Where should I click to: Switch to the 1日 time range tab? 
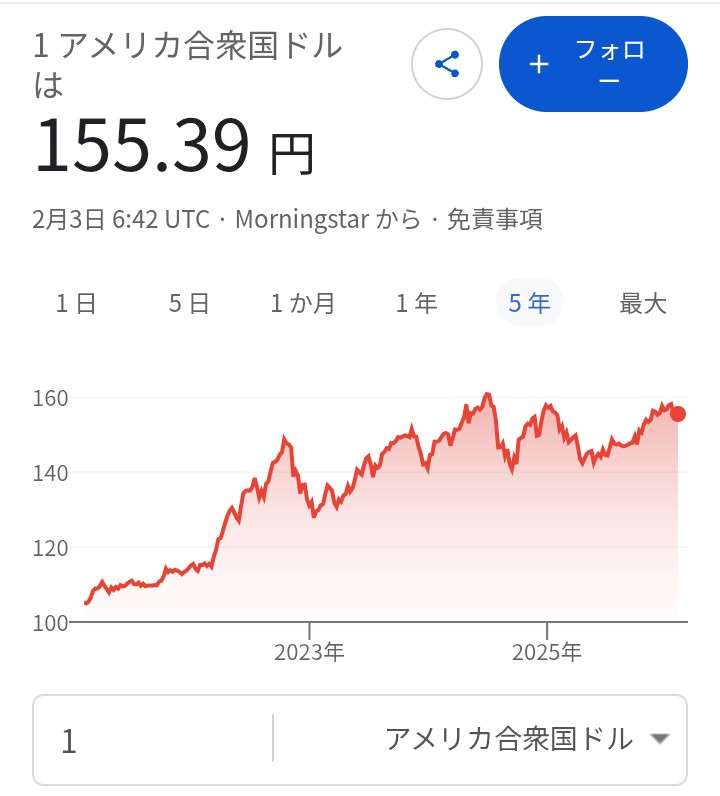[73, 303]
